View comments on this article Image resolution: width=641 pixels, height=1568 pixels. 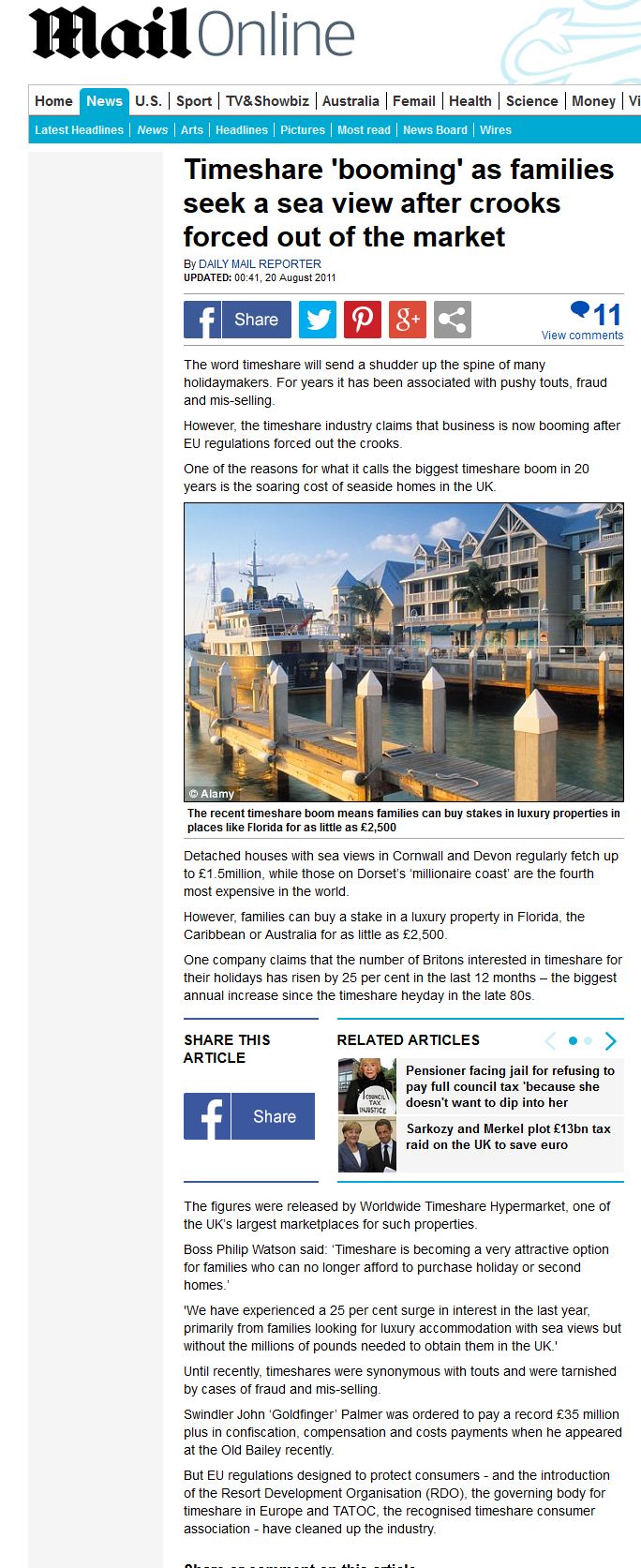point(582,335)
